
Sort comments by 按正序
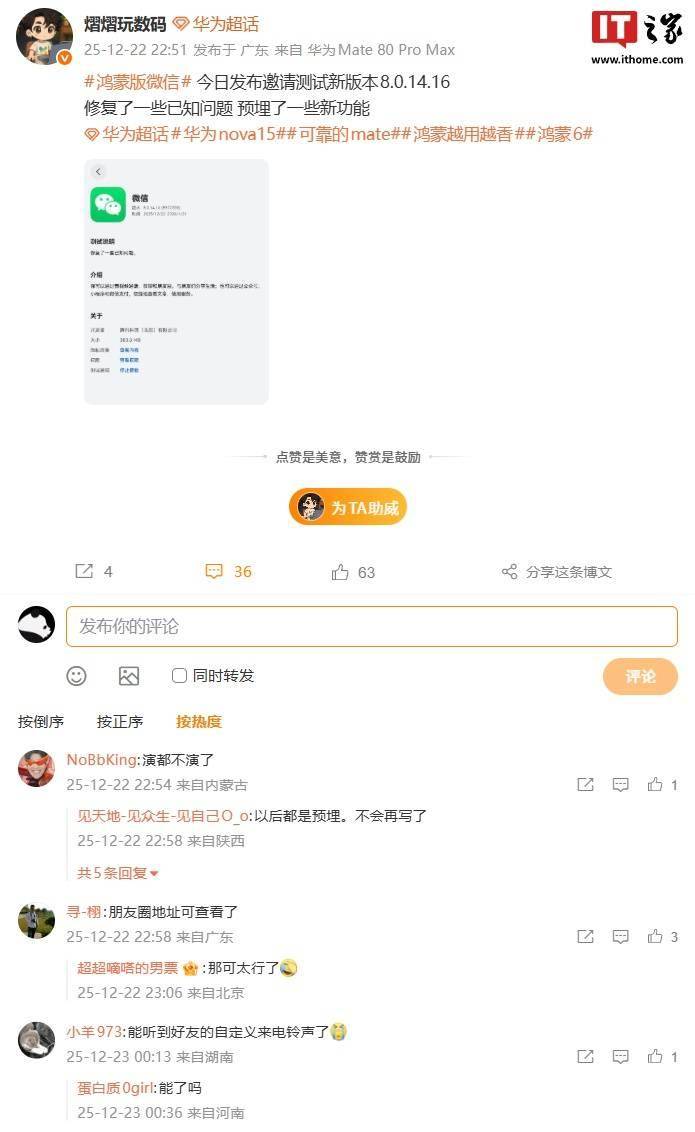(120, 721)
